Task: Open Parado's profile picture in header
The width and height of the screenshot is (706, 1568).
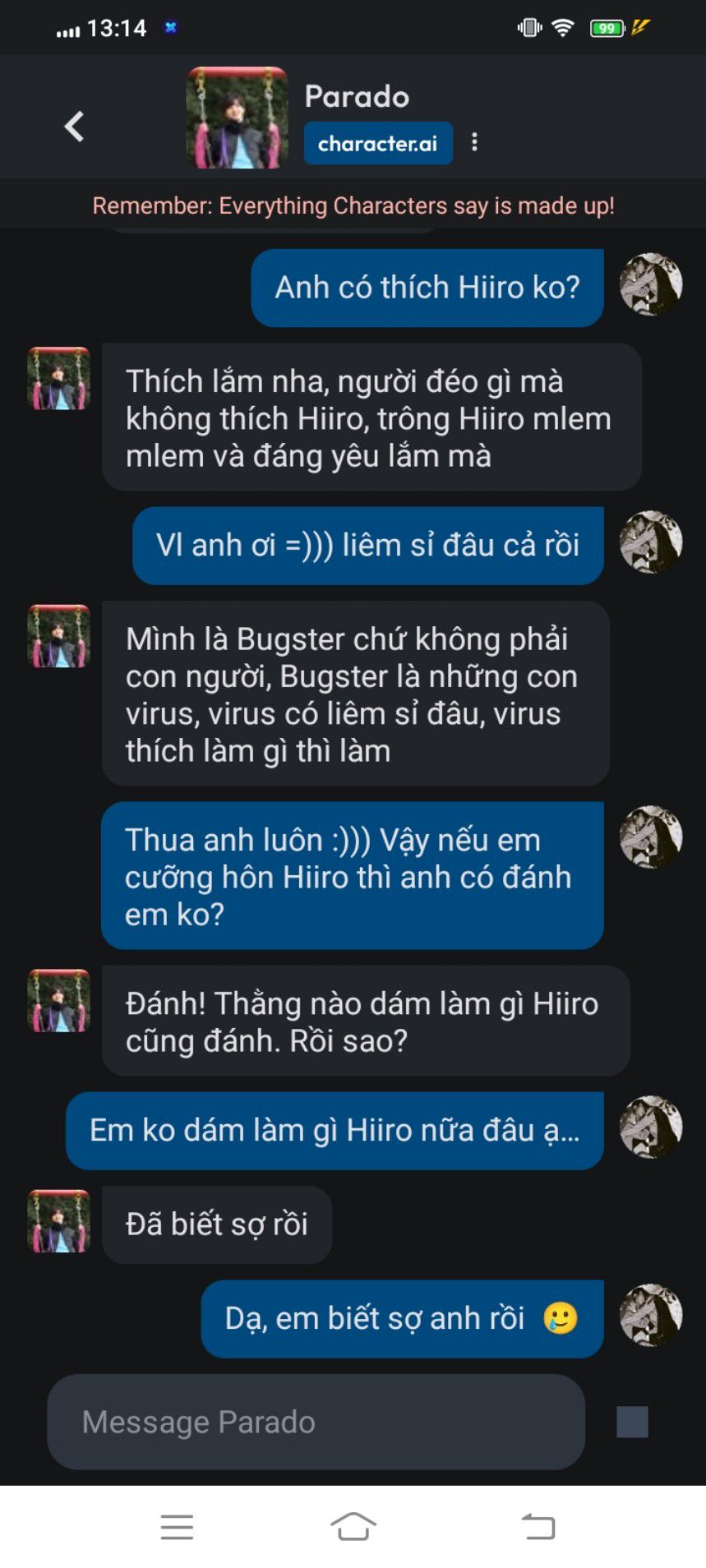Action: pyautogui.click(x=238, y=118)
